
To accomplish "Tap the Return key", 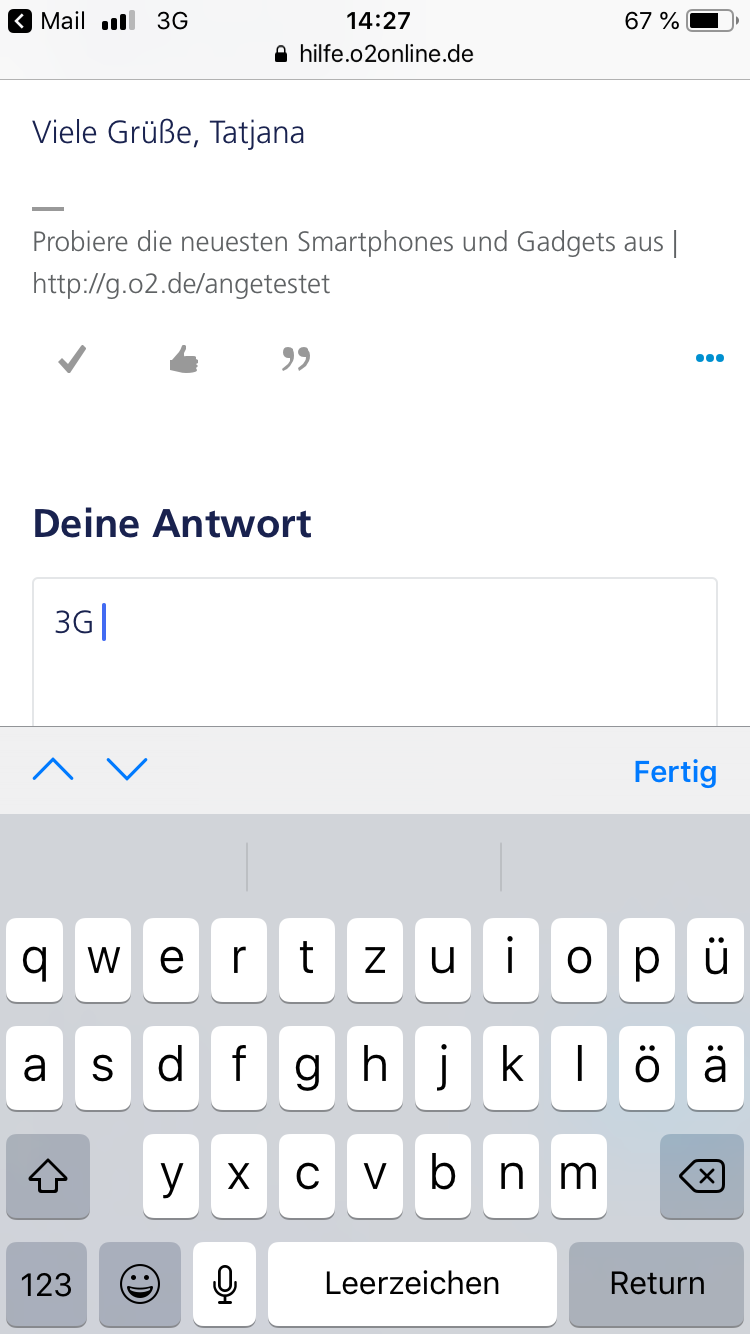I will [x=657, y=1284].
